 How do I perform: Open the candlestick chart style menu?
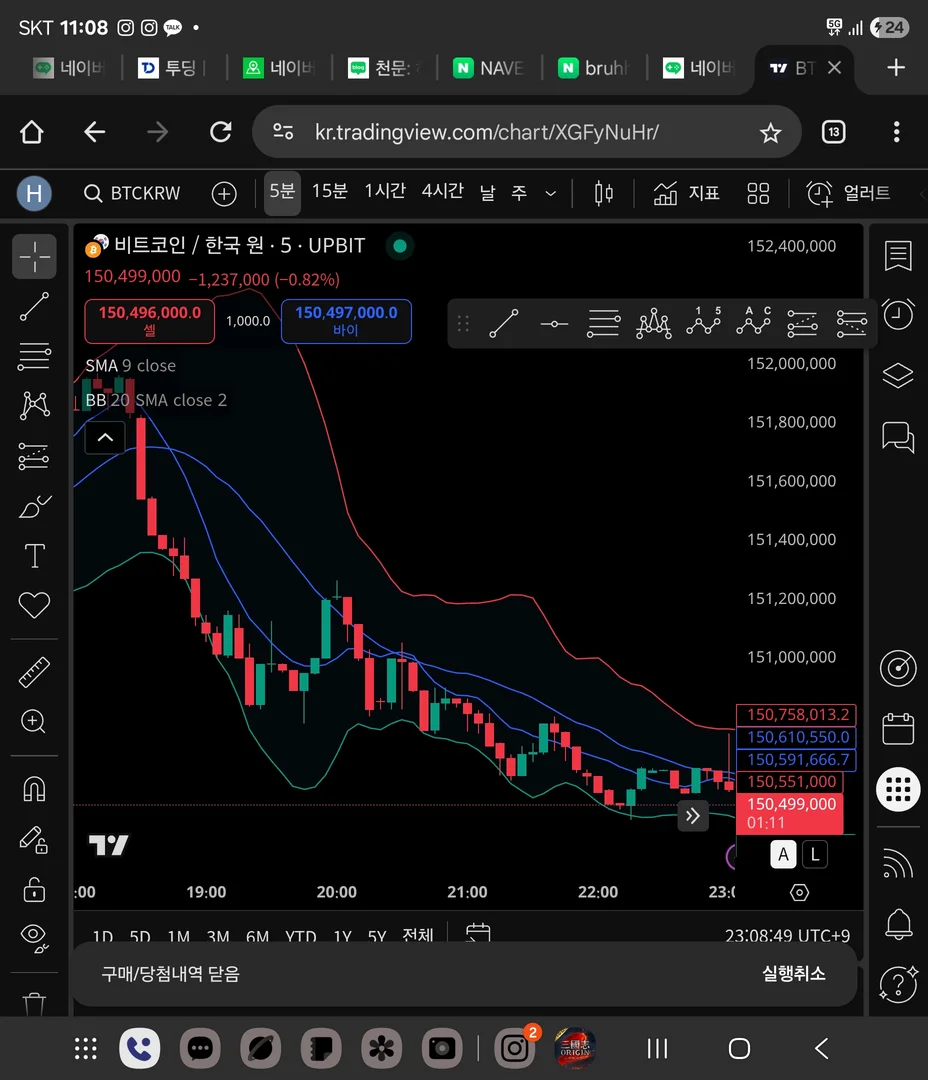[604, 193]
